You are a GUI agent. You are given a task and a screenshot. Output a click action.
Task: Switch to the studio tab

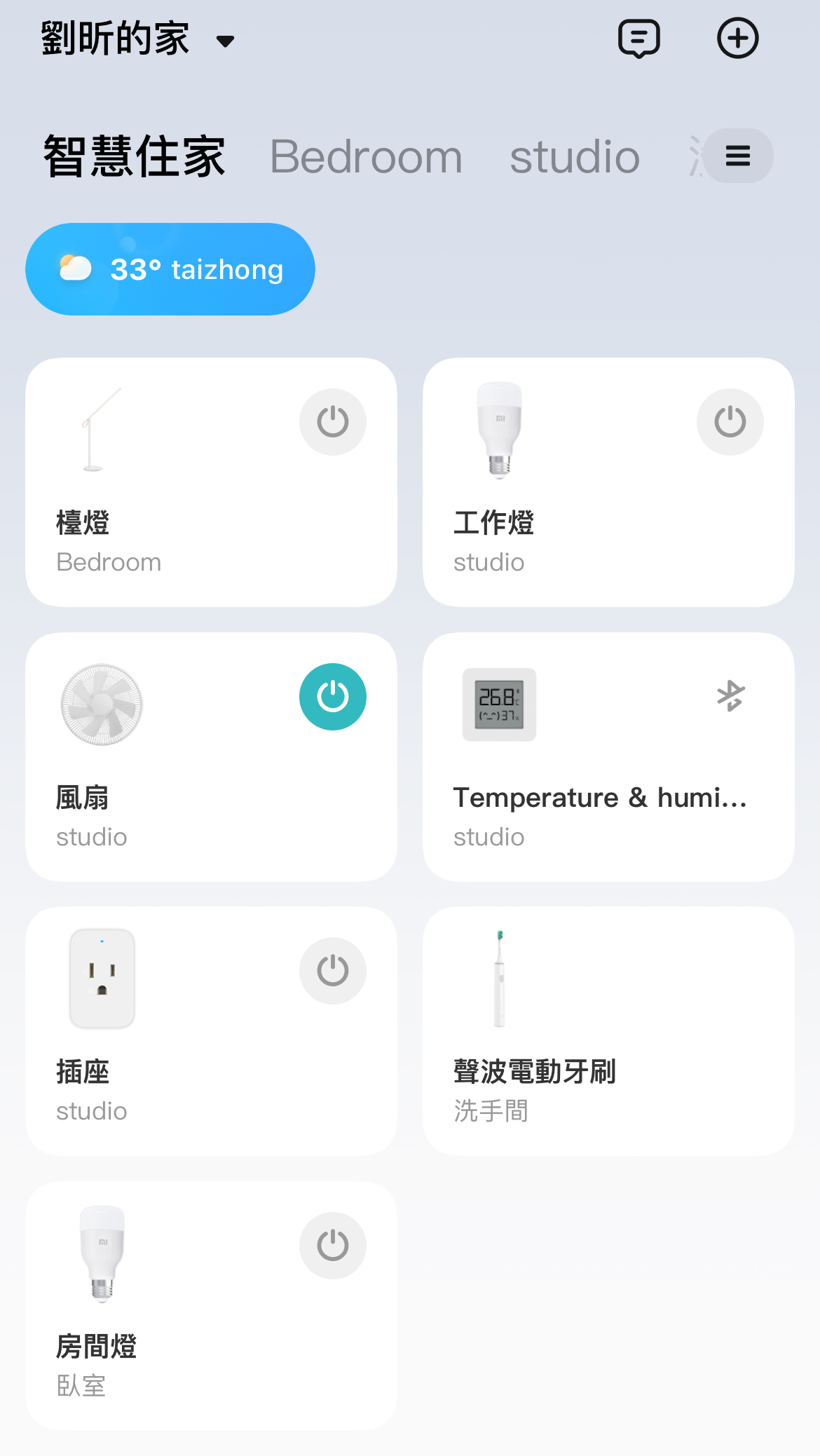point(575,156)
